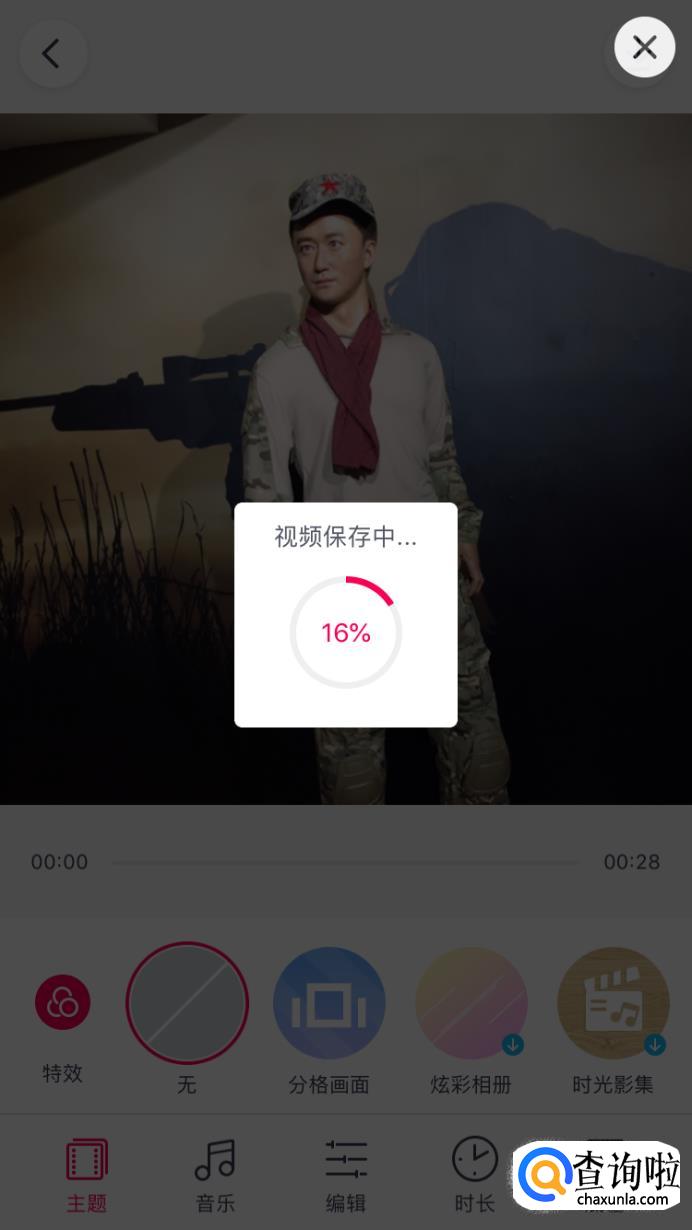Switch to the 主题 tab
The width and height of the screenshot is (692, 1230).
click(x=86, y=1173)
